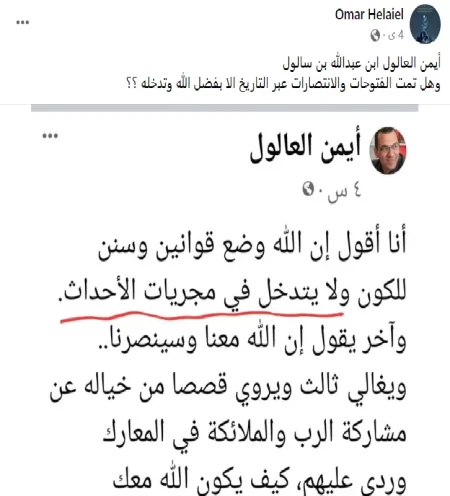Image resolution: width=450 pixels, height=496 pixels.
Task: Open Omar Helaiel's profile name link
Action: pos(369,15)
